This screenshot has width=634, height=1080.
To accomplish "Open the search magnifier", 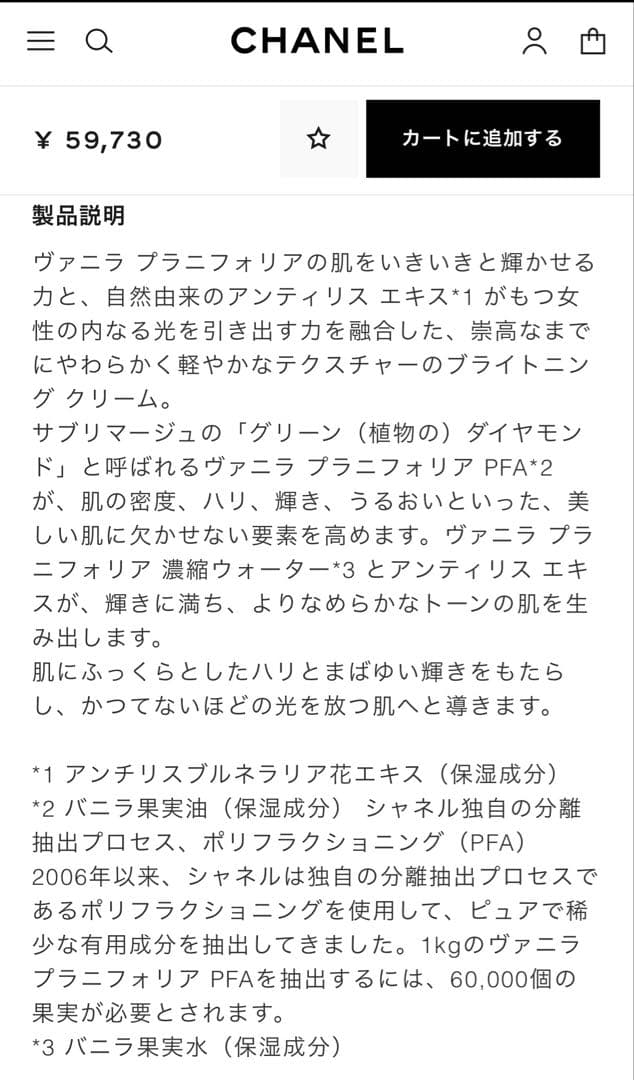I will coord(98,41).
